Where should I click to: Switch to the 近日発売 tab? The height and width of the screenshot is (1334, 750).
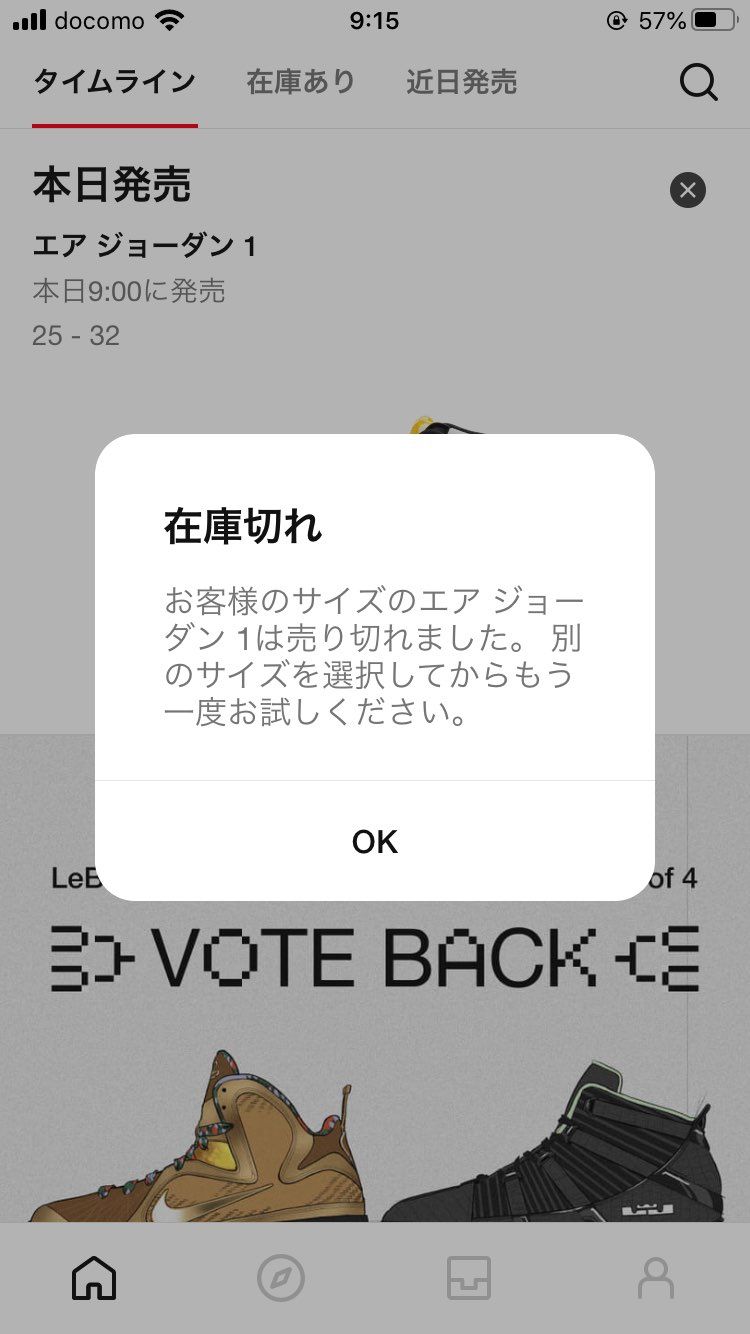pyautogui.click(x=462, y=83)
